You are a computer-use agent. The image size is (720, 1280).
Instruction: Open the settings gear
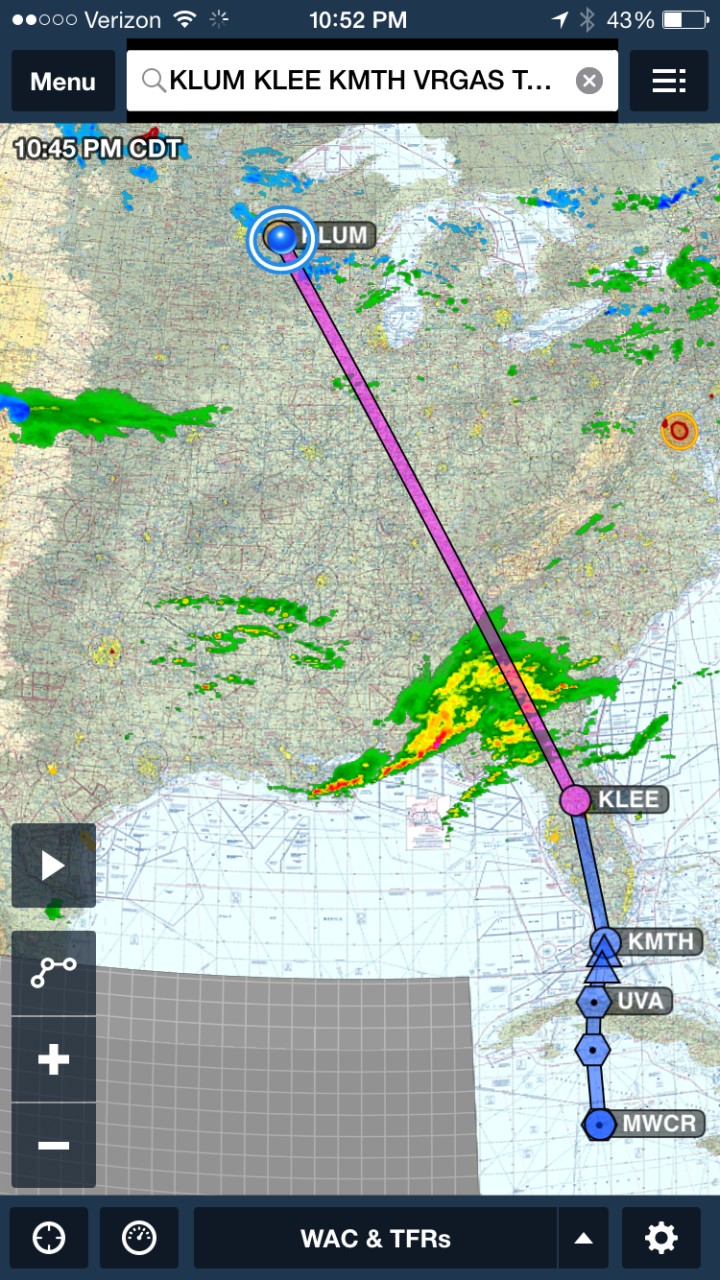click(661, 1238)
